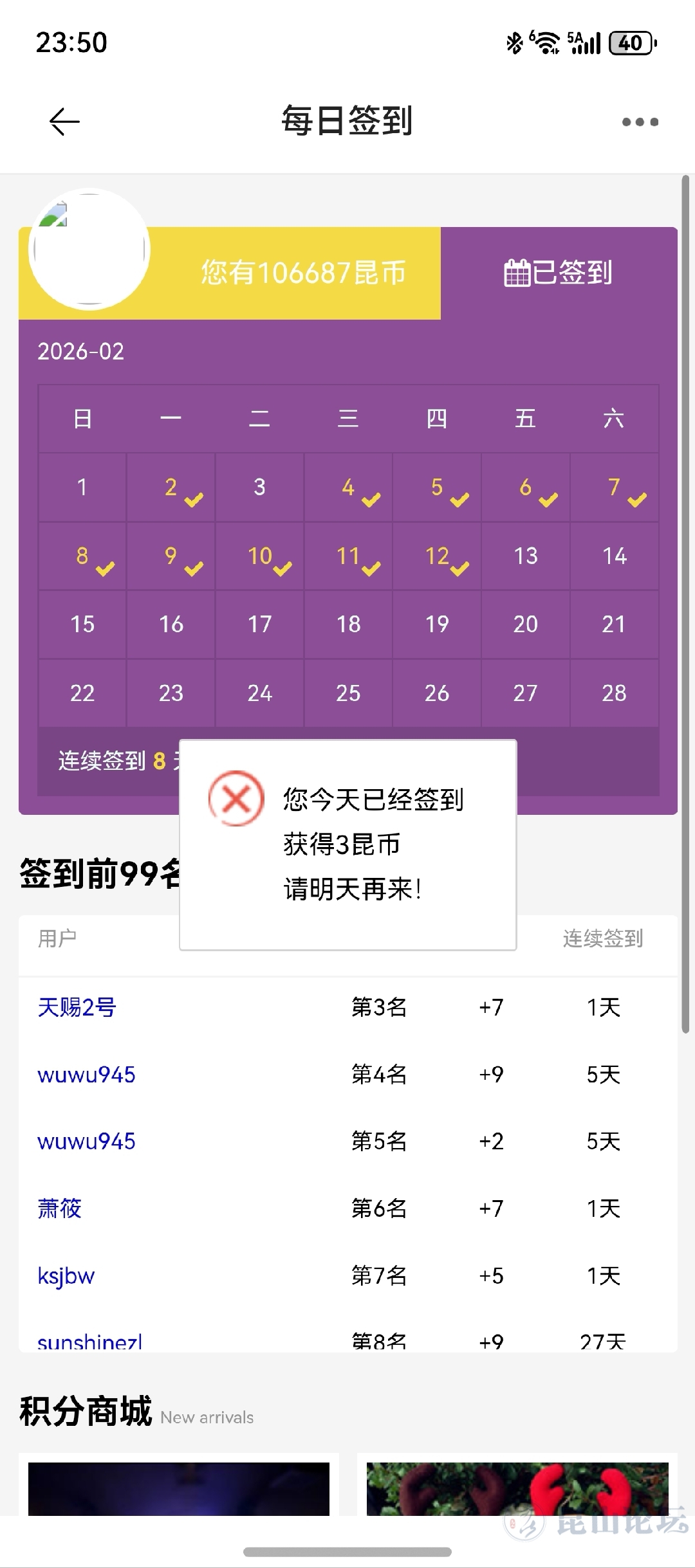Open ksjbw's user profile

(x=66, y=1276)
